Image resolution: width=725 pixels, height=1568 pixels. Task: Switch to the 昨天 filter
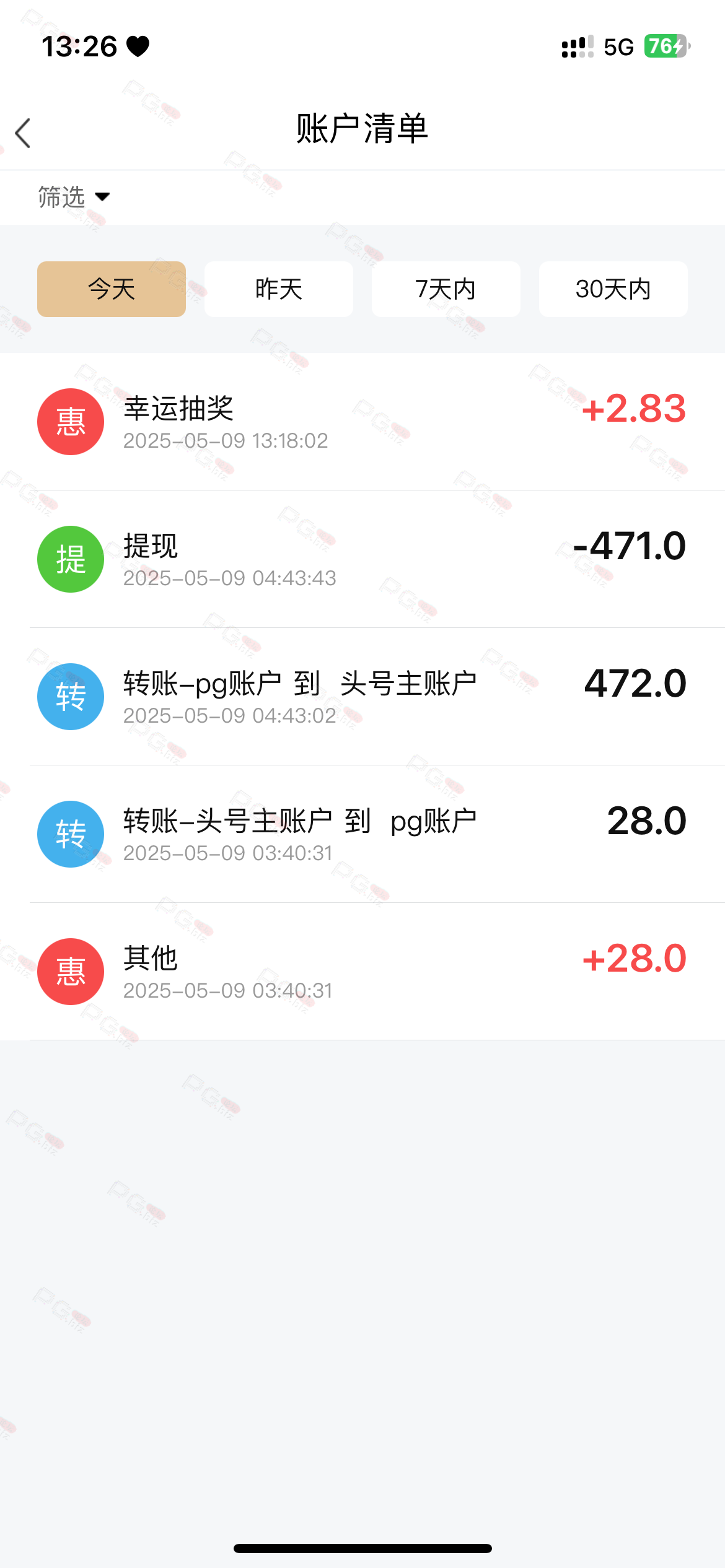coord(279,289)
